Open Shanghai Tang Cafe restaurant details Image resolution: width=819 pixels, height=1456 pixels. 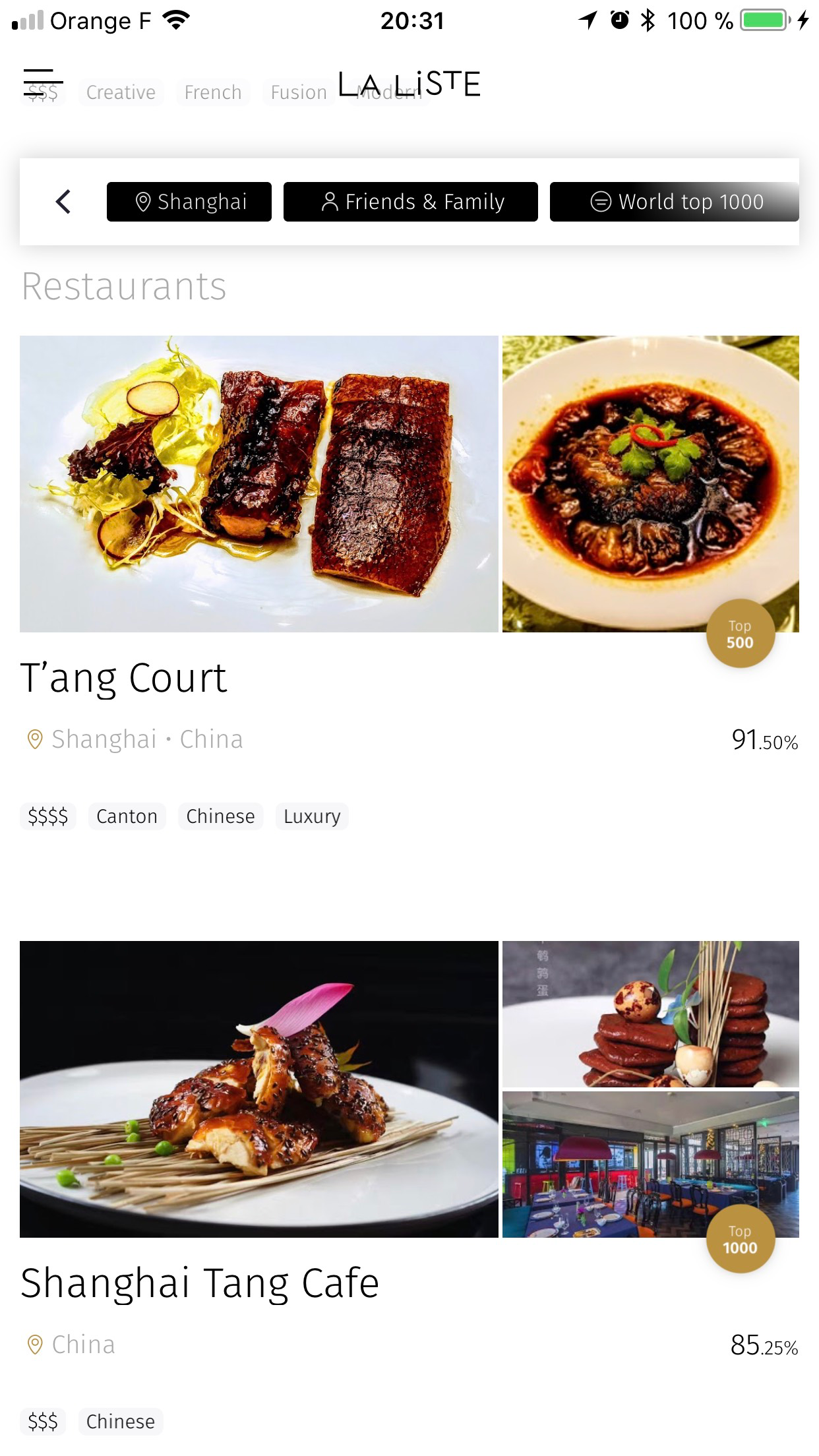[x=200, y=1283]
